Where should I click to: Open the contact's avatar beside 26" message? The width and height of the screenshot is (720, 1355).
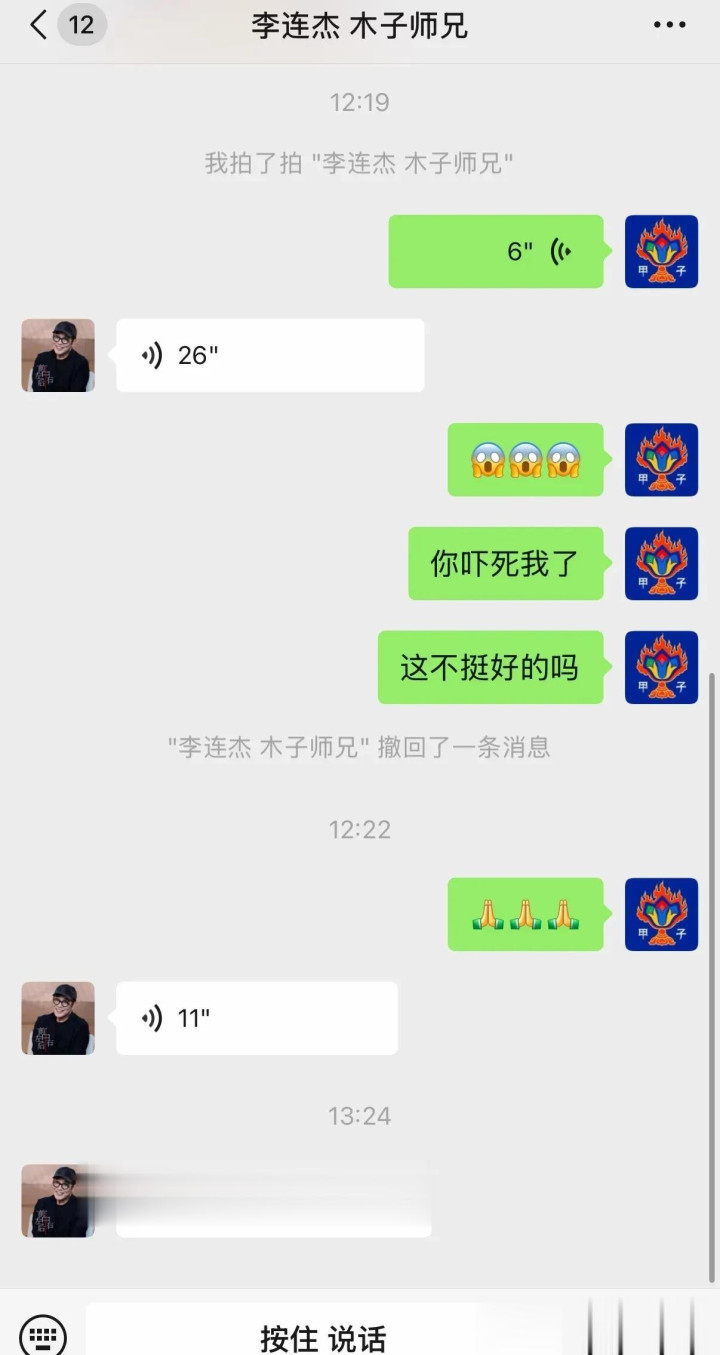[58, 355]
